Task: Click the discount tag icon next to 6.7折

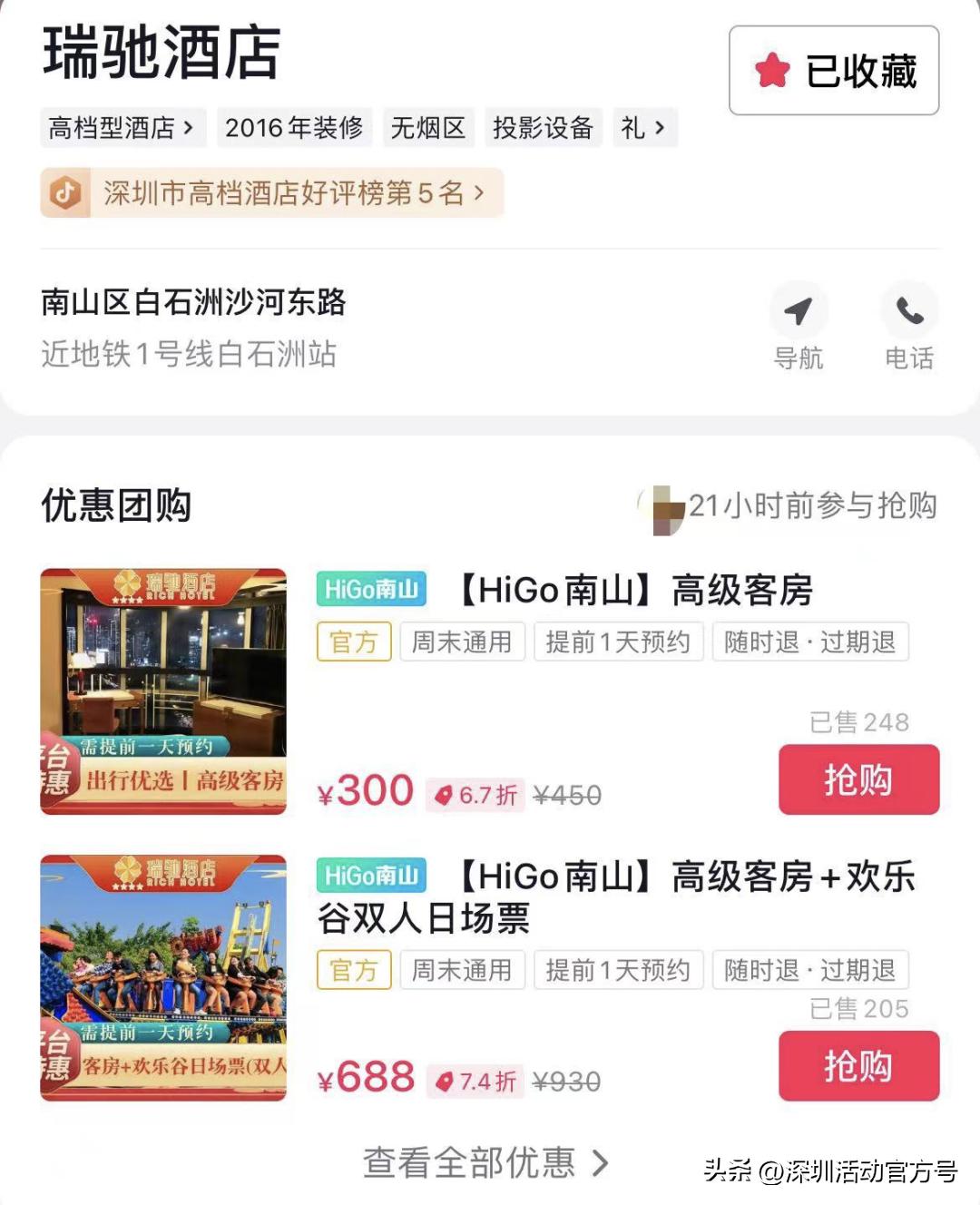Action: click(x=444, y=794)
